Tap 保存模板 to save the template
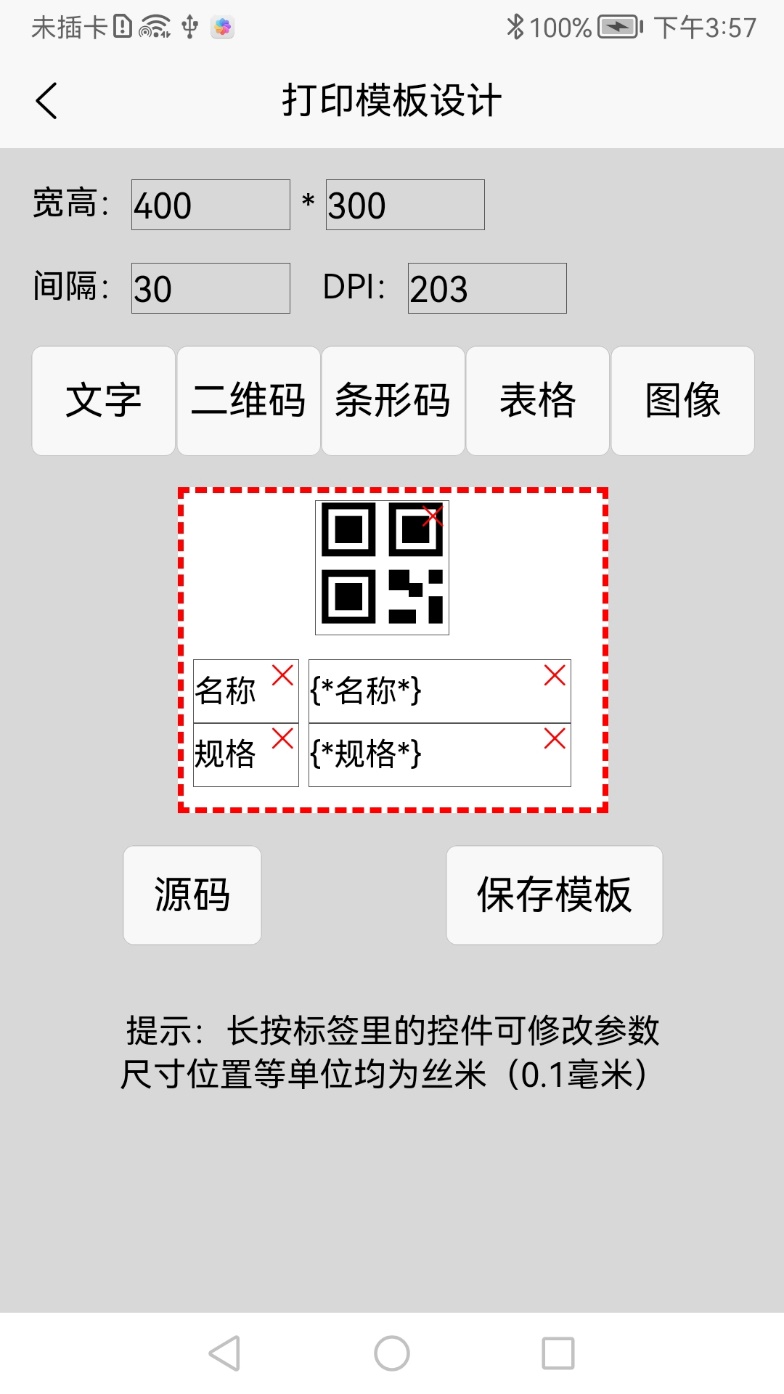Screen dimensions: 784x1394 pyautogui.click(x=554, y=895)
